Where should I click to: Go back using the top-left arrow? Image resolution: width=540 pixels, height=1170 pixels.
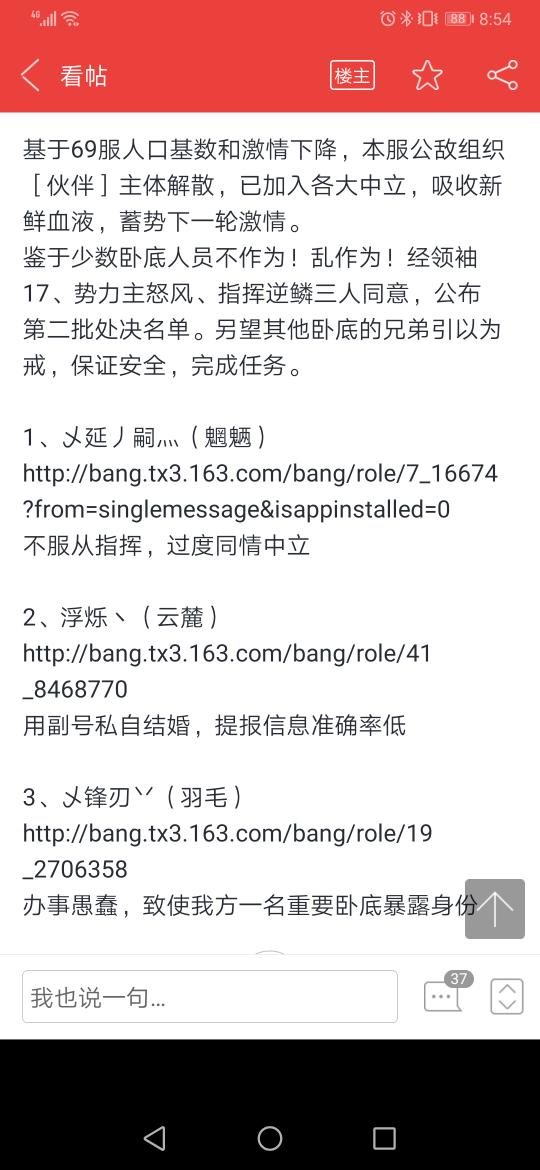pos(30,76)
